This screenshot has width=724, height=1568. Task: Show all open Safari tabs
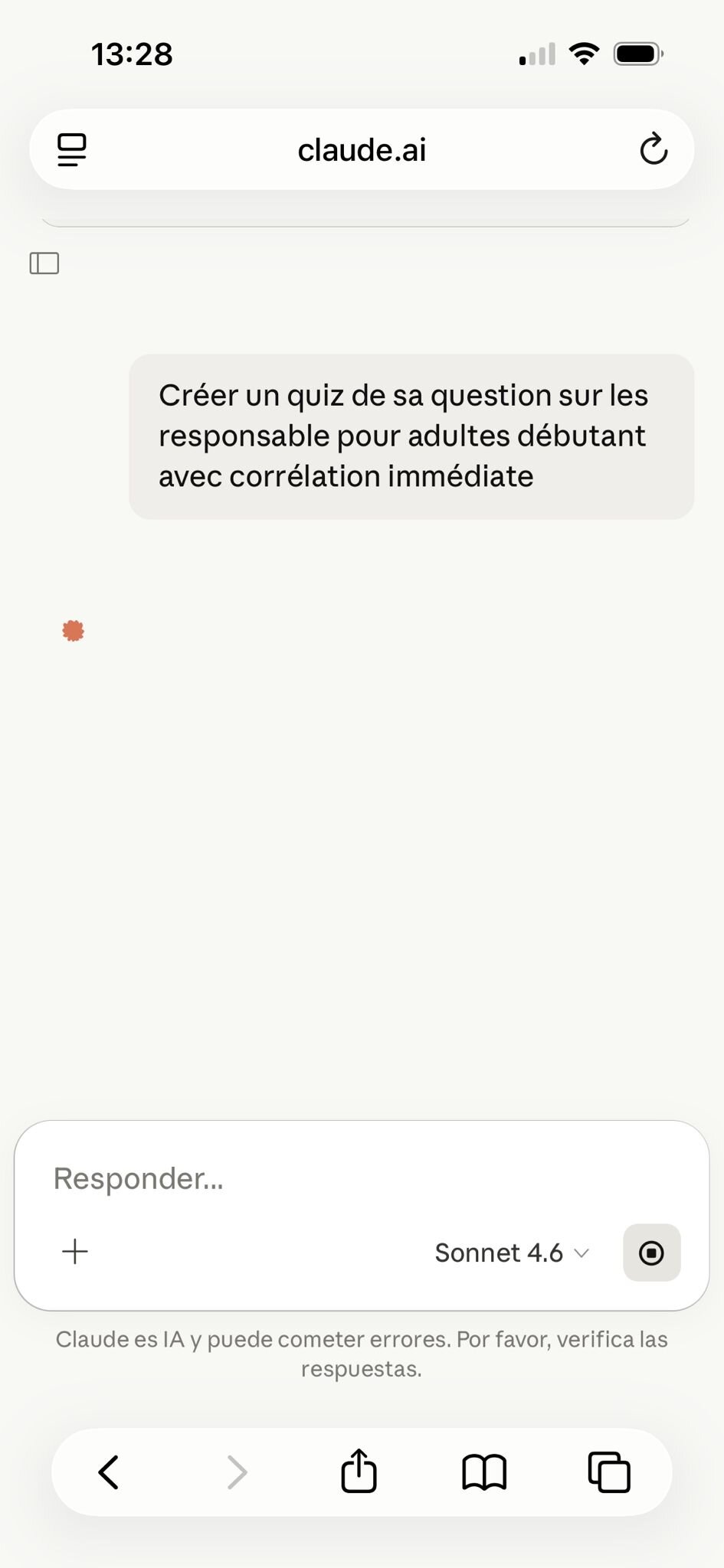coord(609,1472)
